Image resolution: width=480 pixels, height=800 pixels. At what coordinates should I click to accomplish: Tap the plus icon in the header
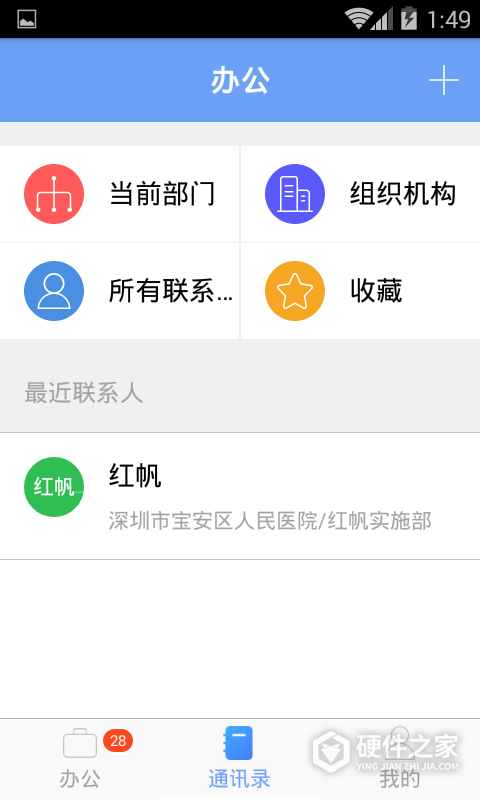click(443, 80)
